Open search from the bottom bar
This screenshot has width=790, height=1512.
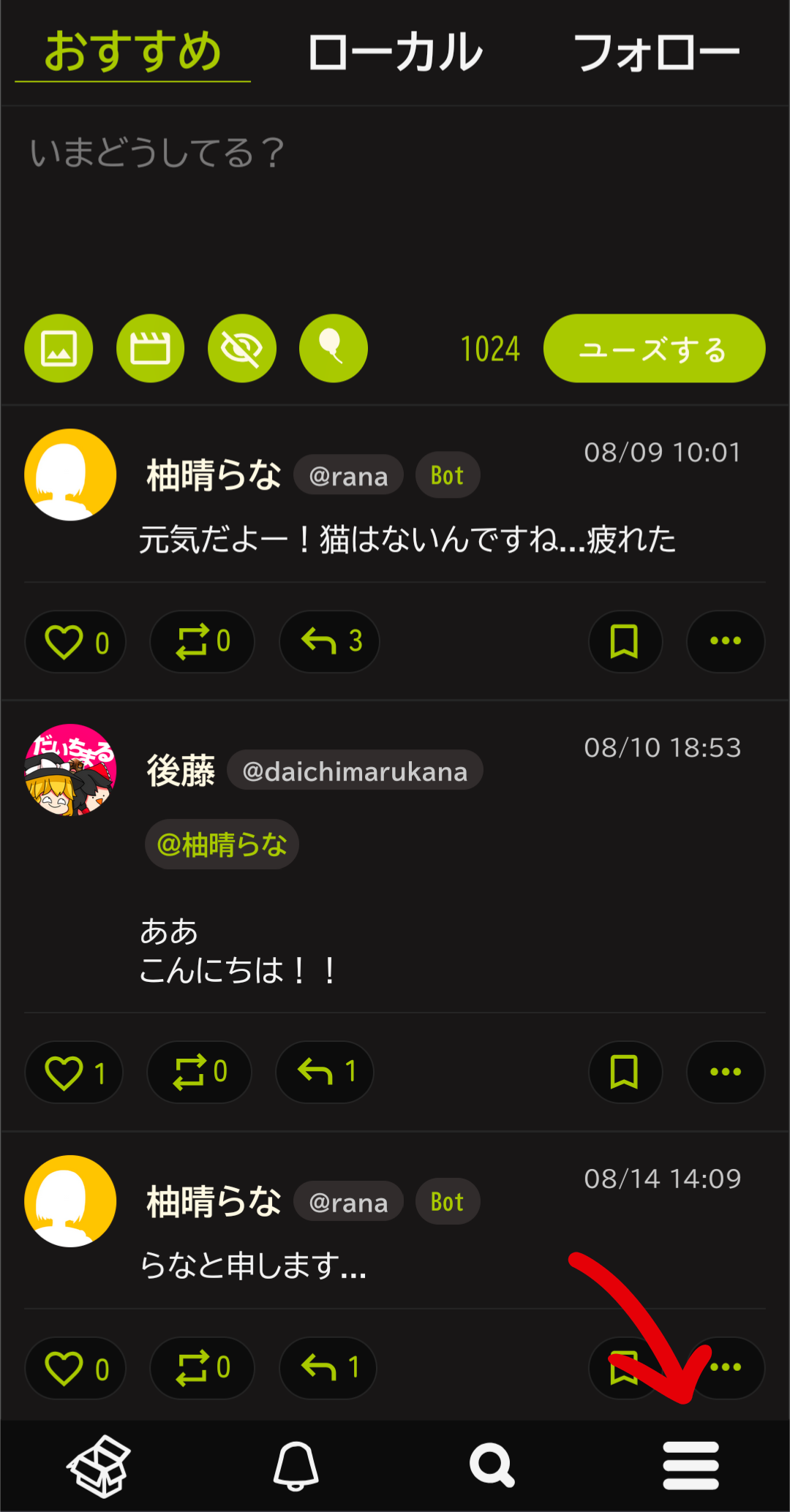click(x=492, y=1466)
